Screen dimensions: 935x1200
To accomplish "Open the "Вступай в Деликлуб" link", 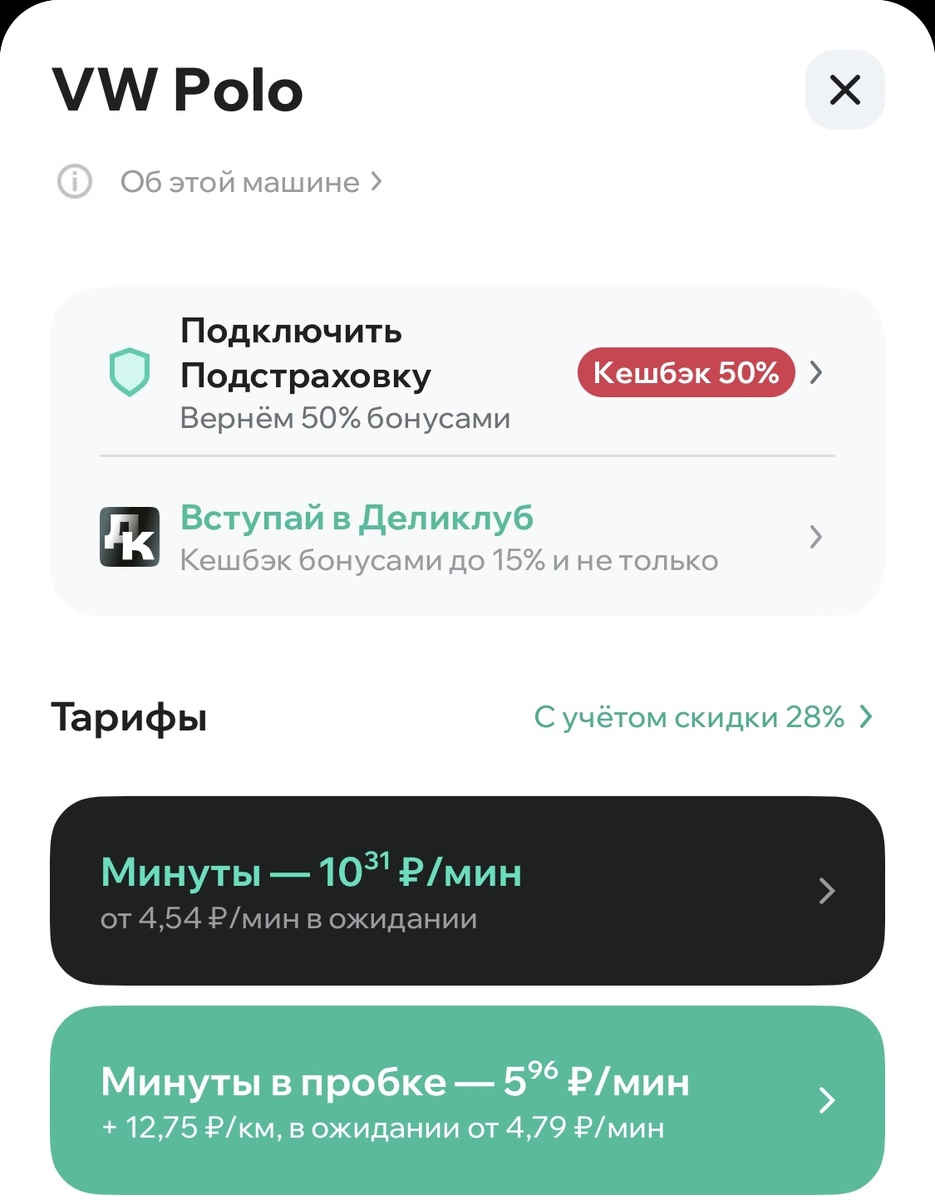I will click(x=356, y=517).
